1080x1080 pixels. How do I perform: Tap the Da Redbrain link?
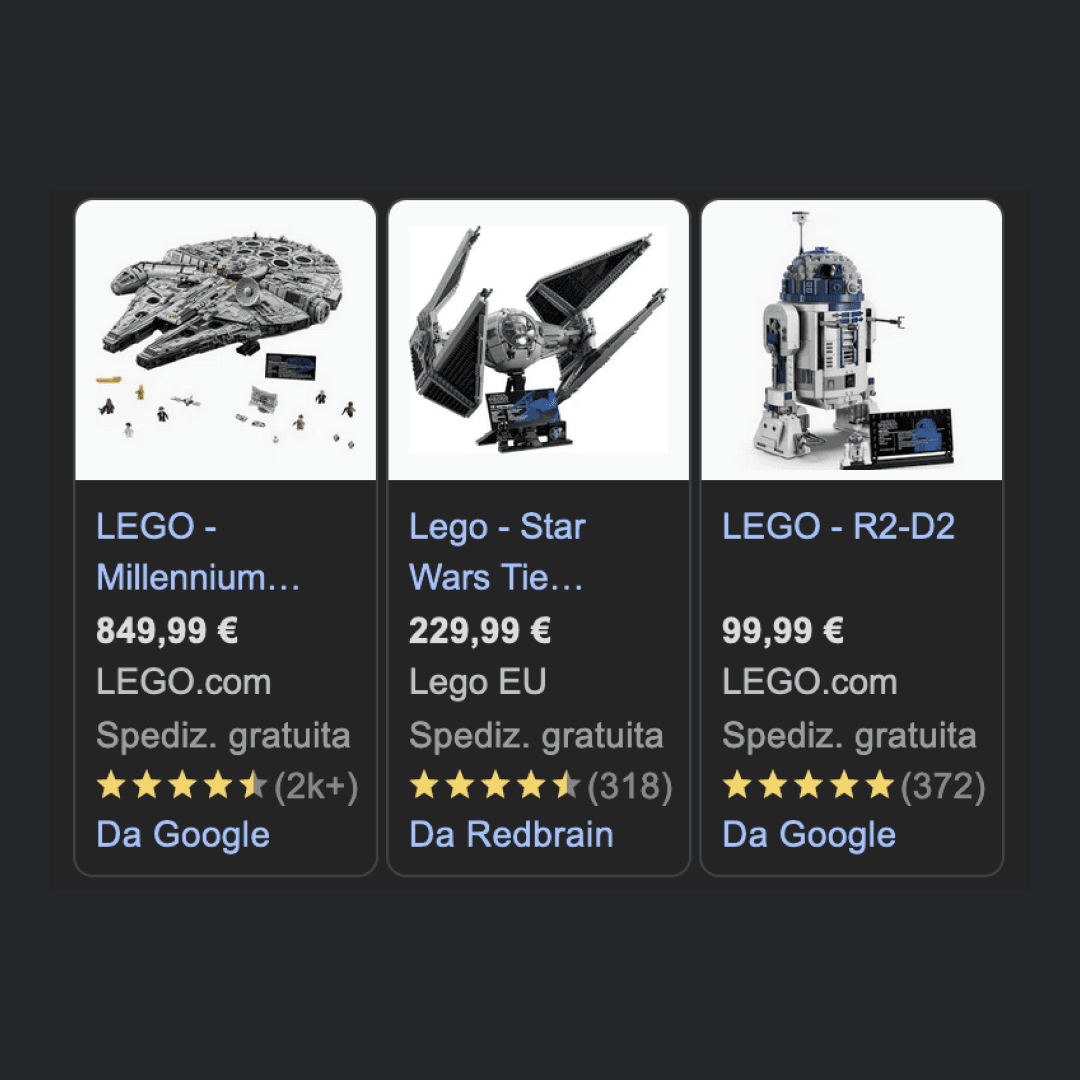click(x=511, y=835)
